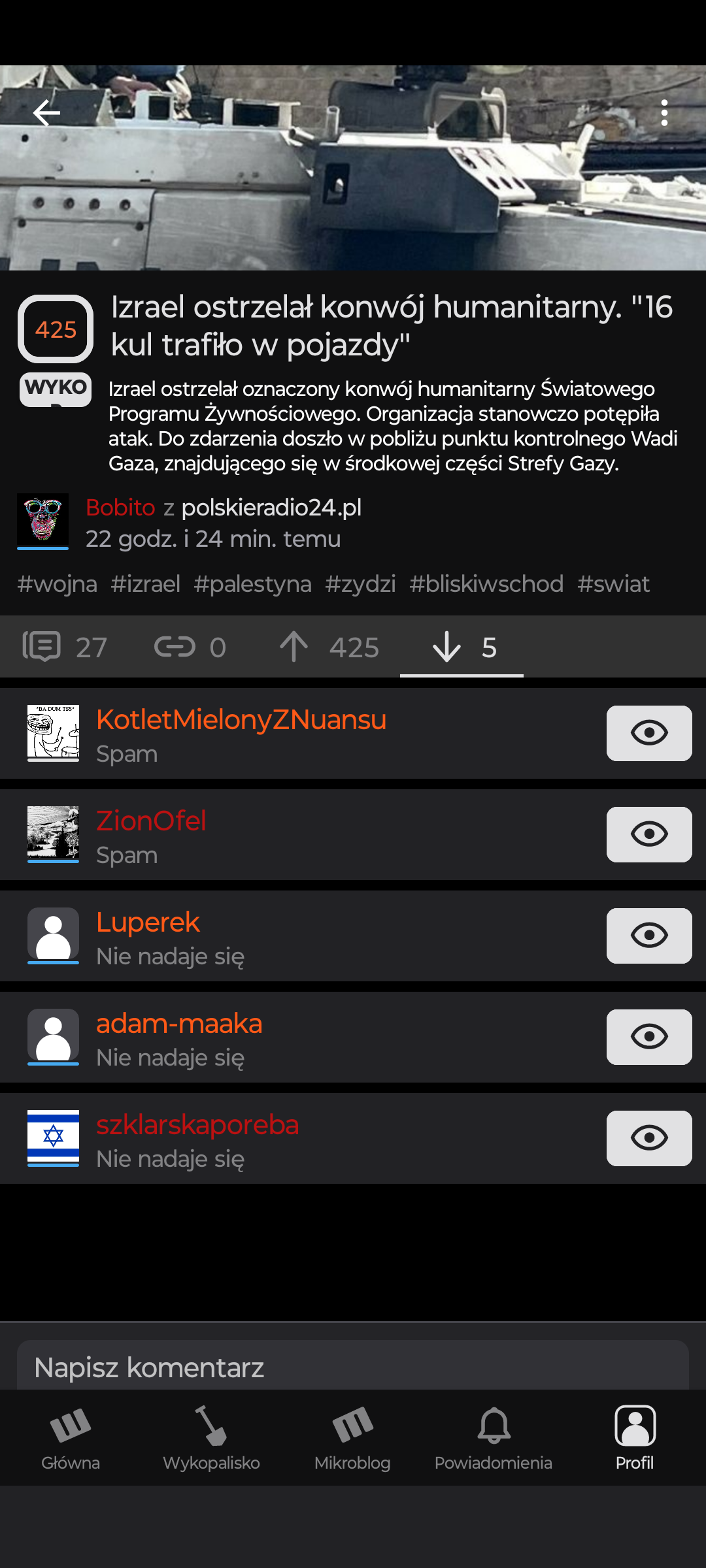Viewport: 706px width, 1568px height.
Task: Go back using the arrow icon
Action: pyautogui.click(x=46, y=113)
